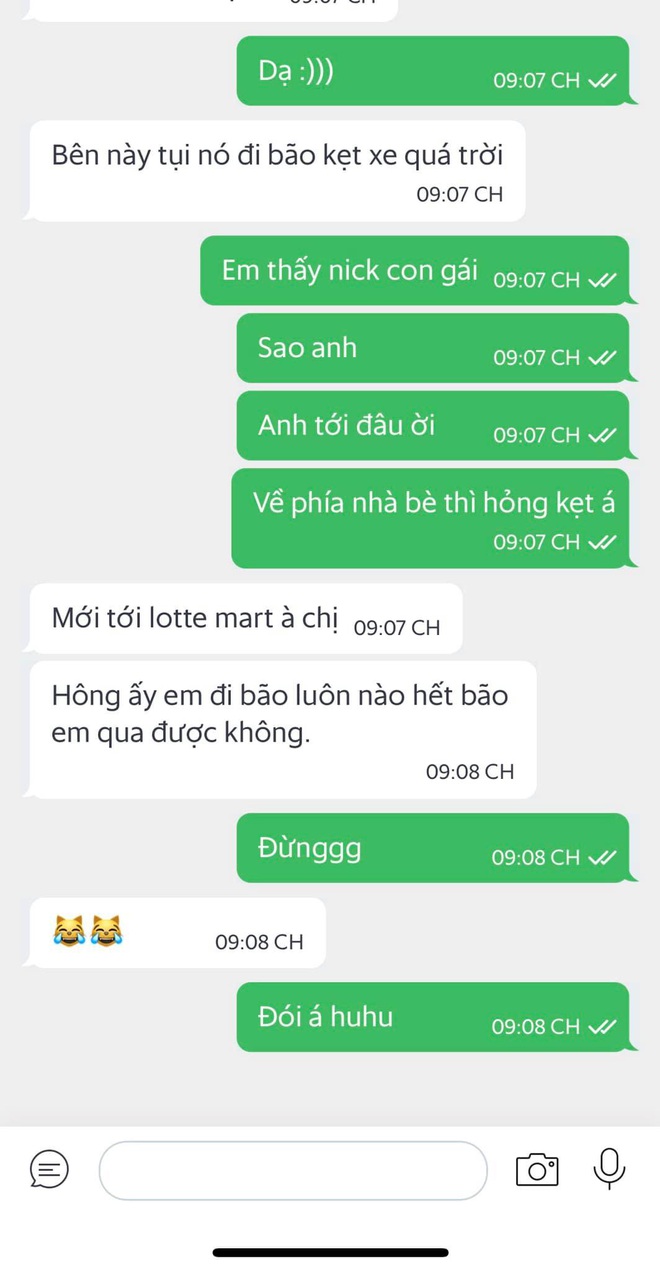This screenshot has height=1270, width=660.
Task: Open the quick replies icon
Action: pyautogui.click(x=49, y=1168)
